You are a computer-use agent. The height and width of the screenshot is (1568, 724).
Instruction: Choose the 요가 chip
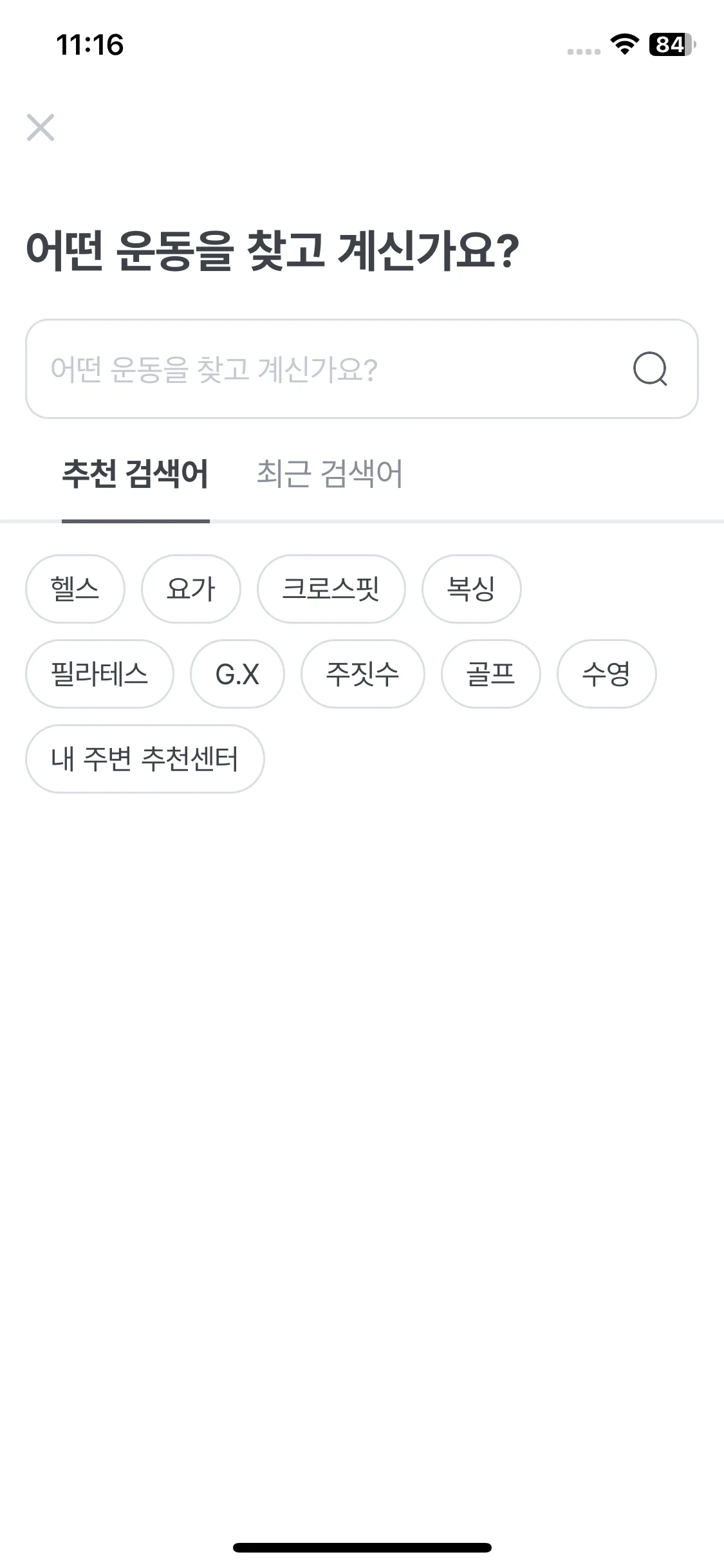coord(190,589)
